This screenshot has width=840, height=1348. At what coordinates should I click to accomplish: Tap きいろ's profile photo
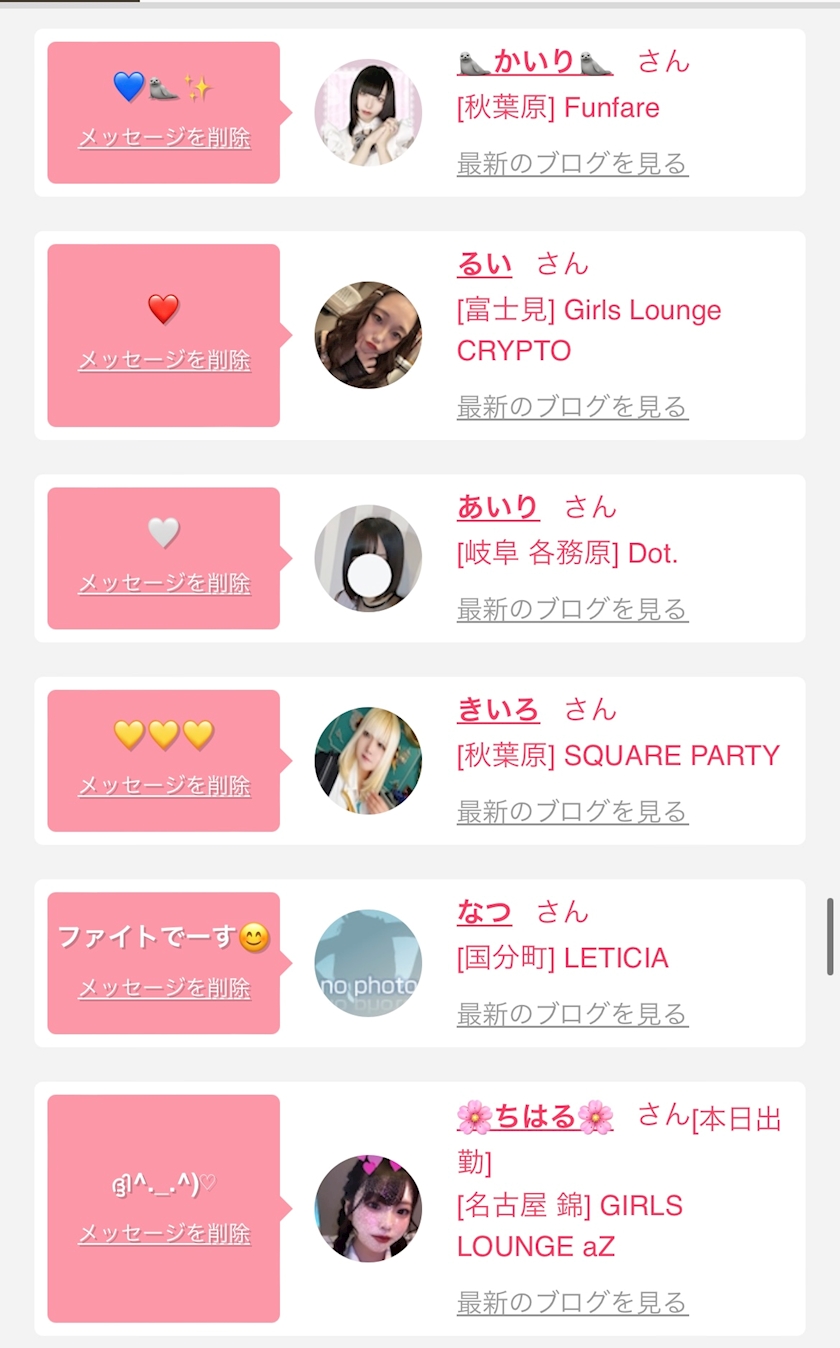(368, 761)
